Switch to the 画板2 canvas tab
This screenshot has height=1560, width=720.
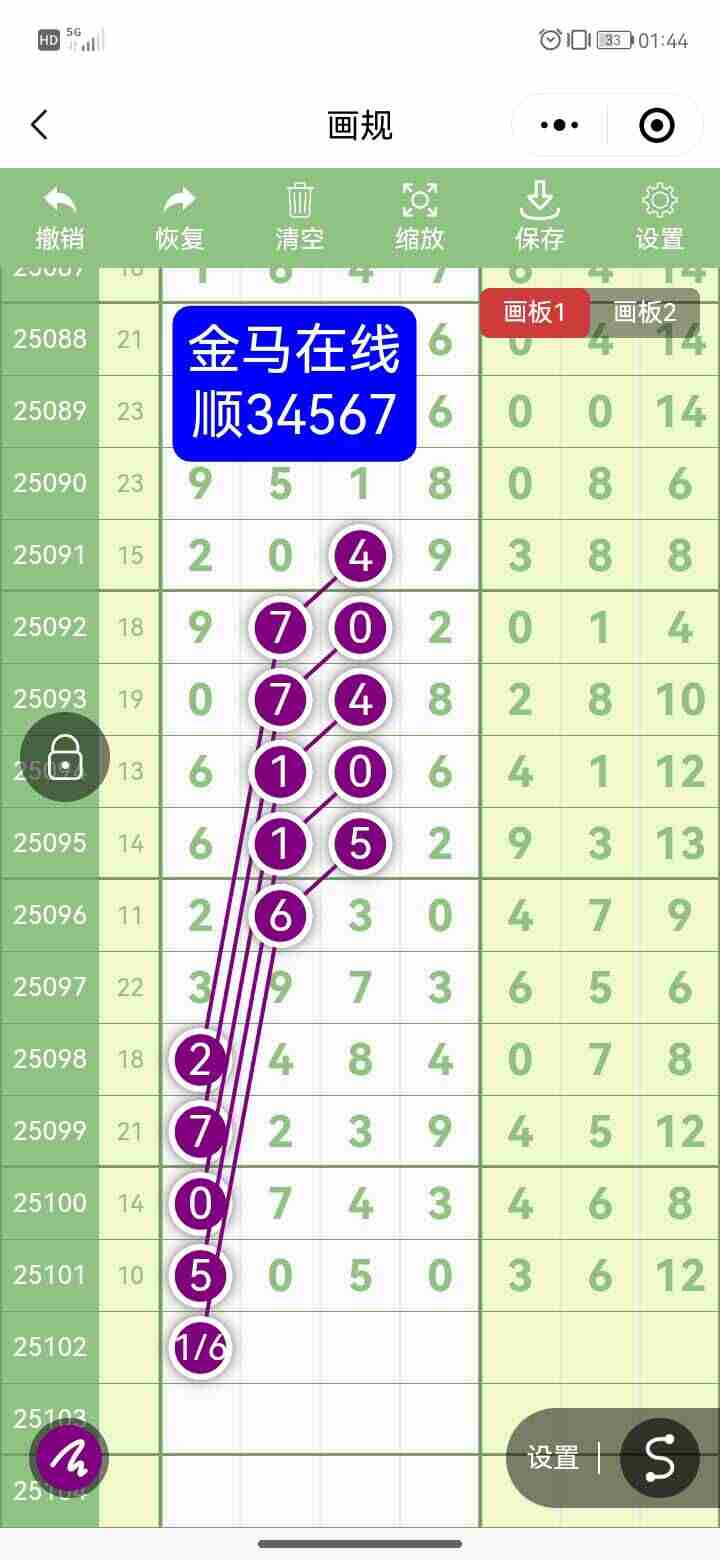pyautogui.click(x=645, y=312)
